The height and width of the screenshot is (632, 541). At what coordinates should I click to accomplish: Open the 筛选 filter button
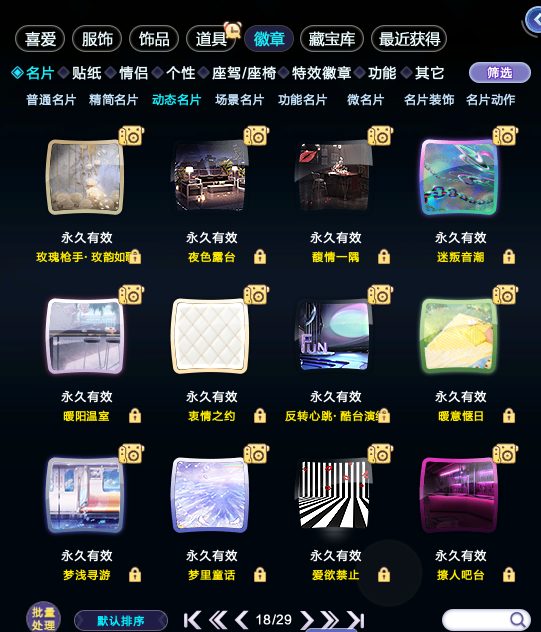[x=500, y=73]
